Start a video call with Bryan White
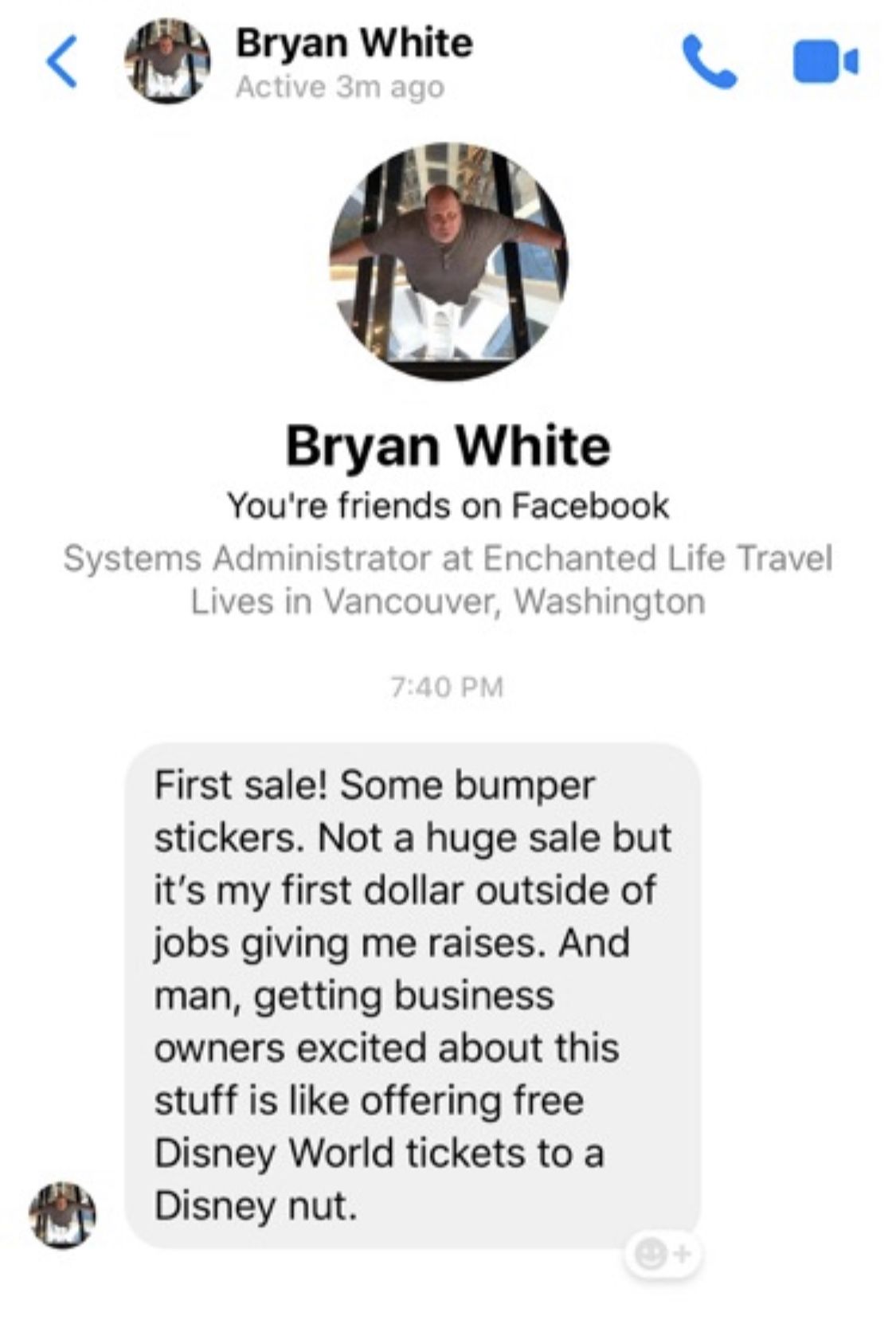The width and height of the screenshot is (896, 1320). click(825, 61)
